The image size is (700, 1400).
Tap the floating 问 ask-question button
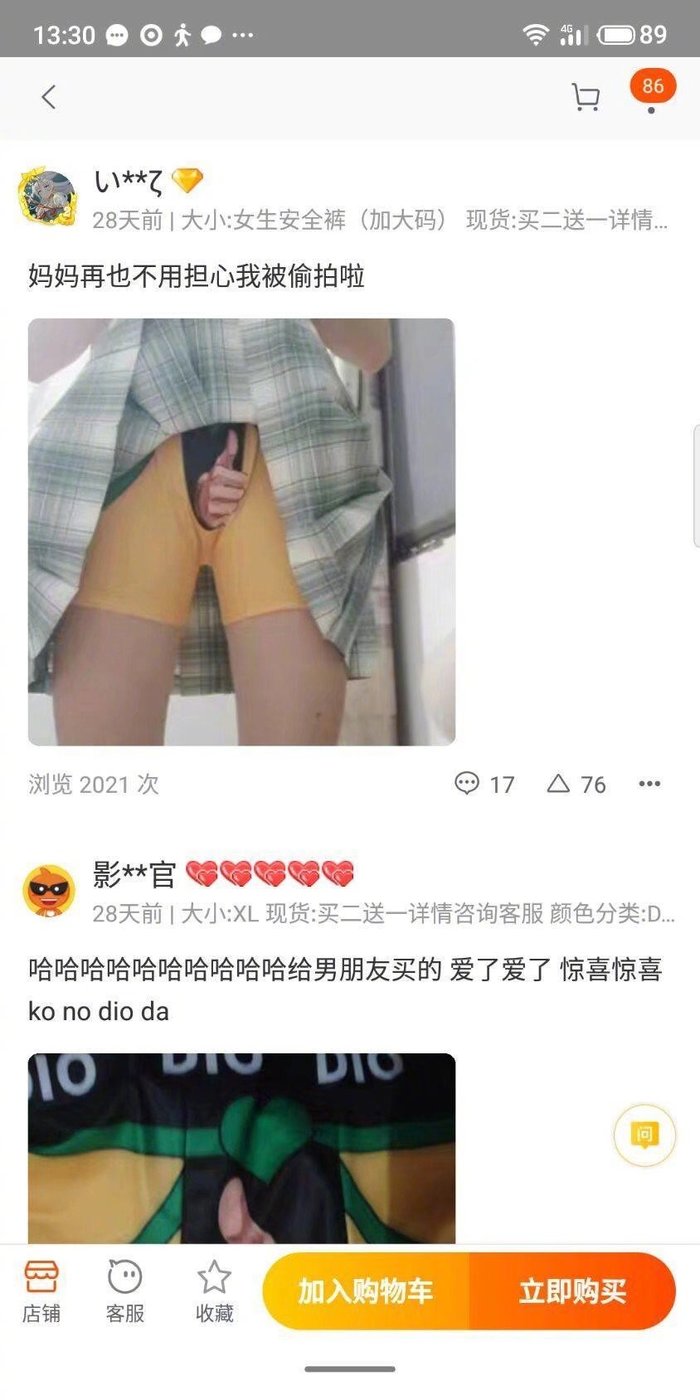644,1134
